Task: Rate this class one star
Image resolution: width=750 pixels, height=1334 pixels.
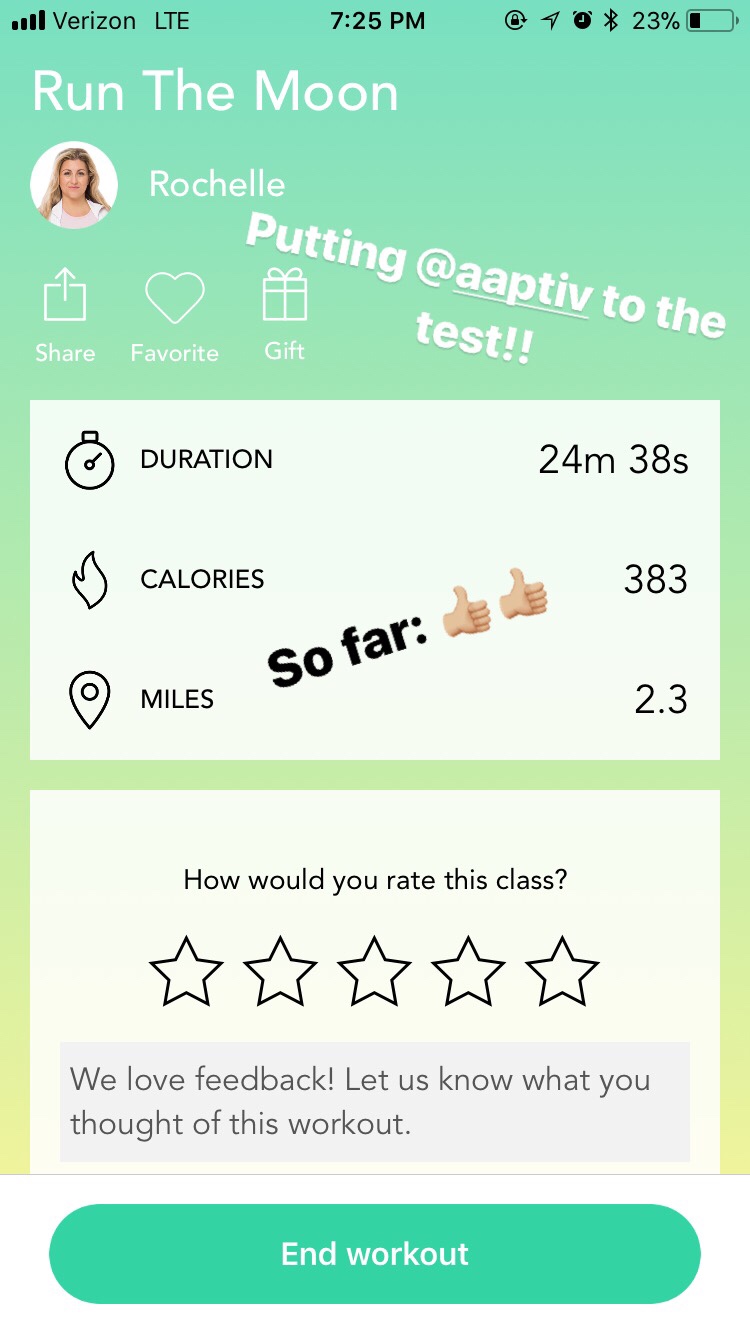Action: [186, 971]
